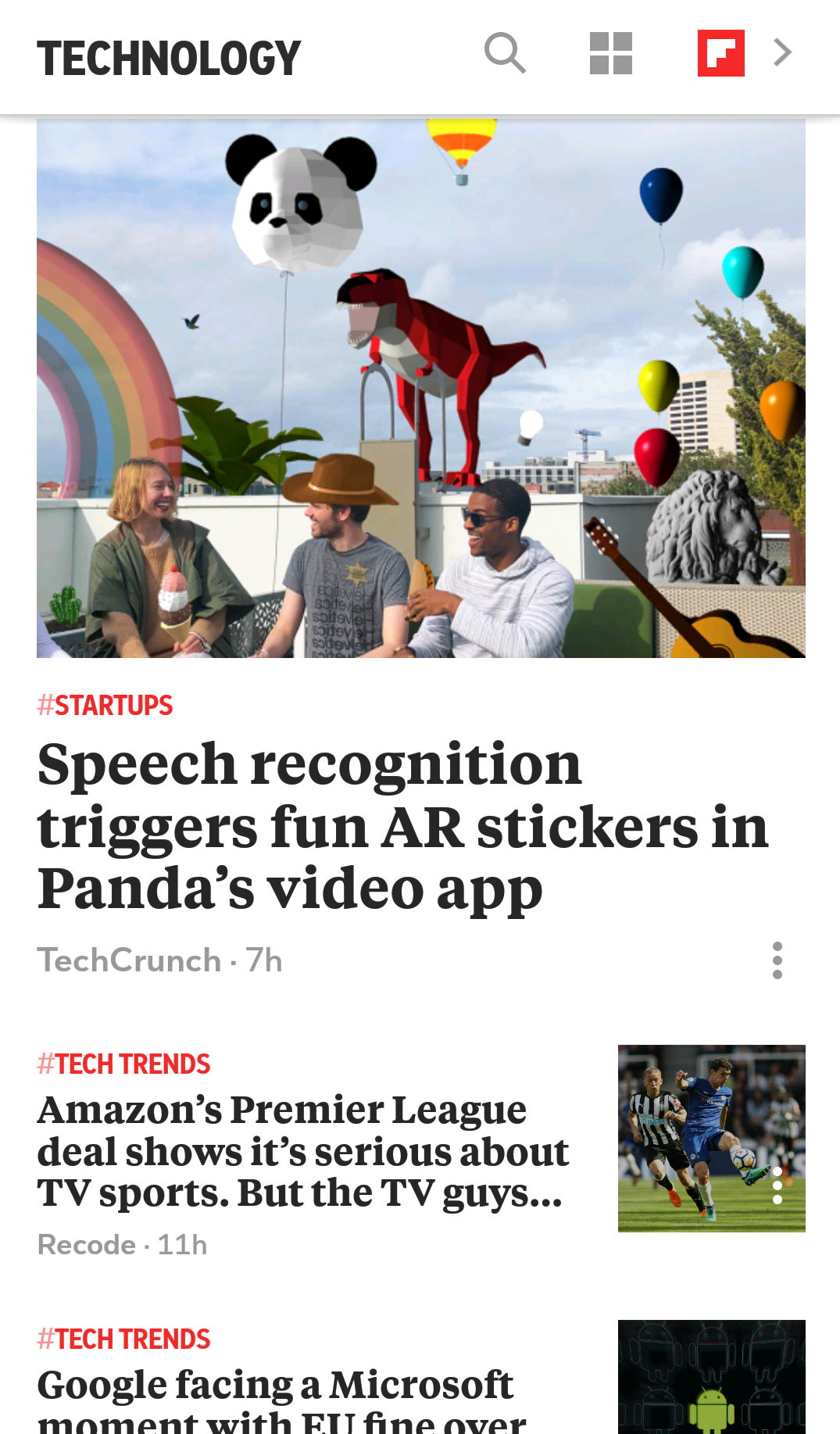
Task: Tap the forward chevron arrow
Action: (x=782, y=53)
